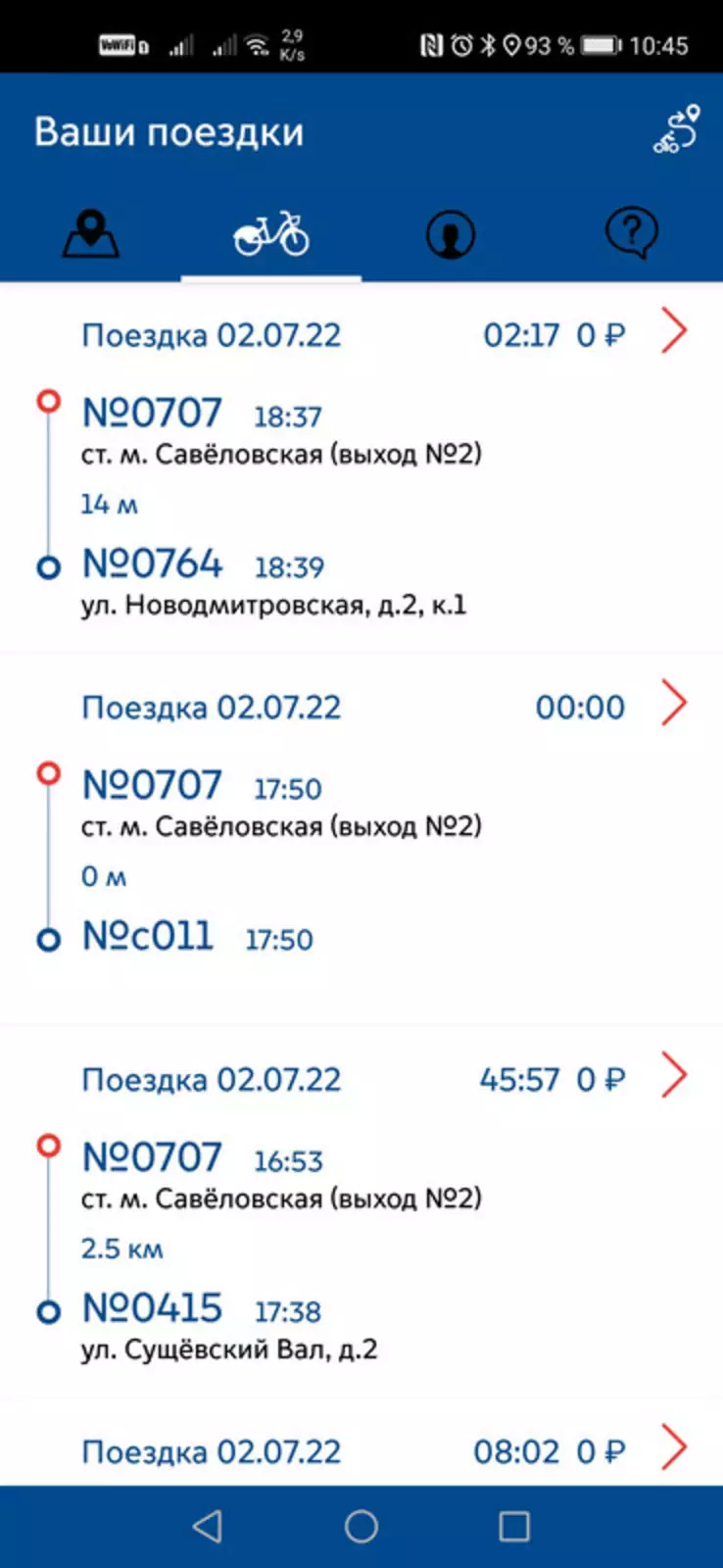Expand the 00:00 trip ending at №c011
The width and height of the screenshot is (723, 1568).
(x=674, y=704)
